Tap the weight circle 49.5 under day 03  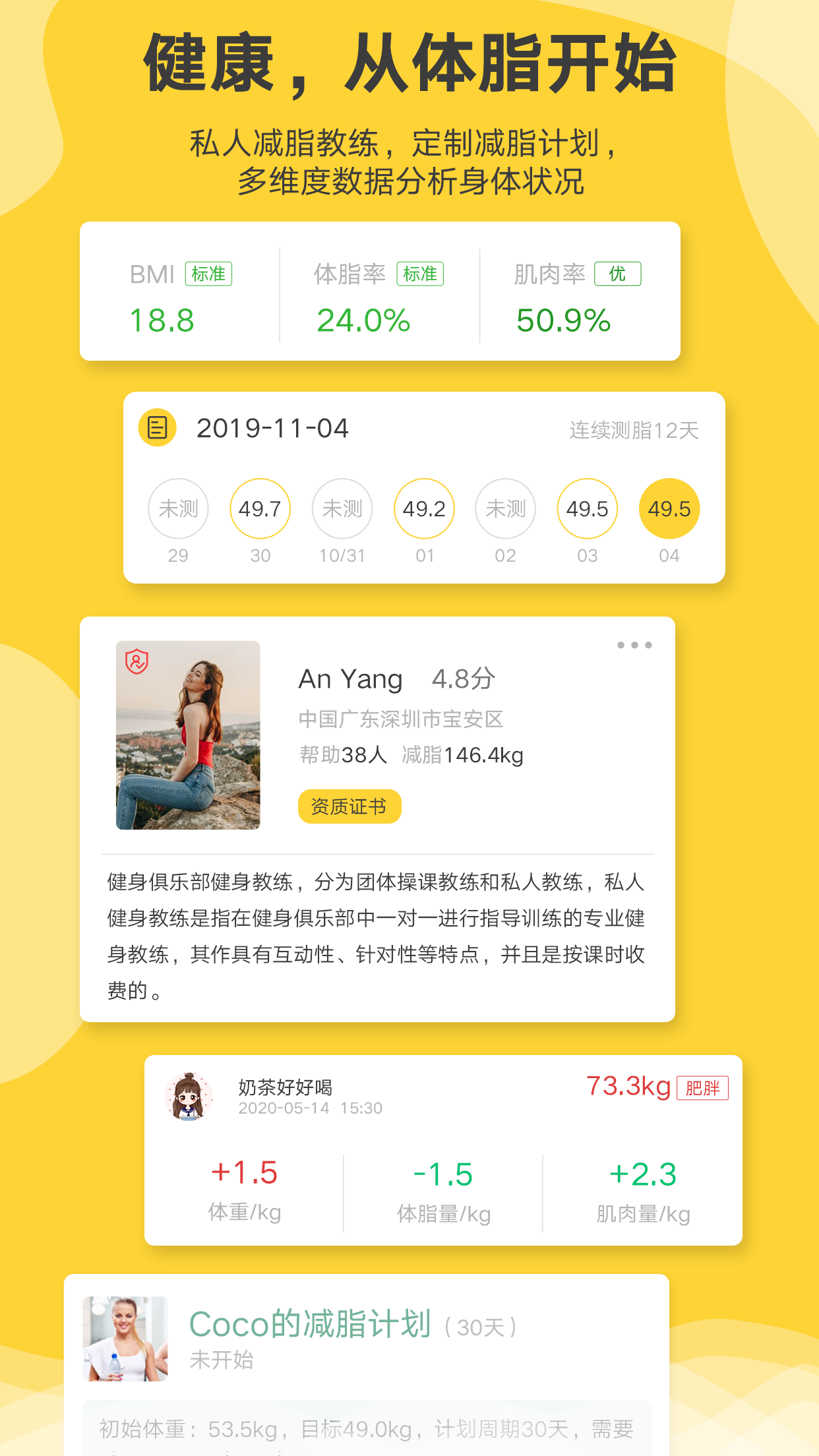pyautogui.click(x=587, y=508)
